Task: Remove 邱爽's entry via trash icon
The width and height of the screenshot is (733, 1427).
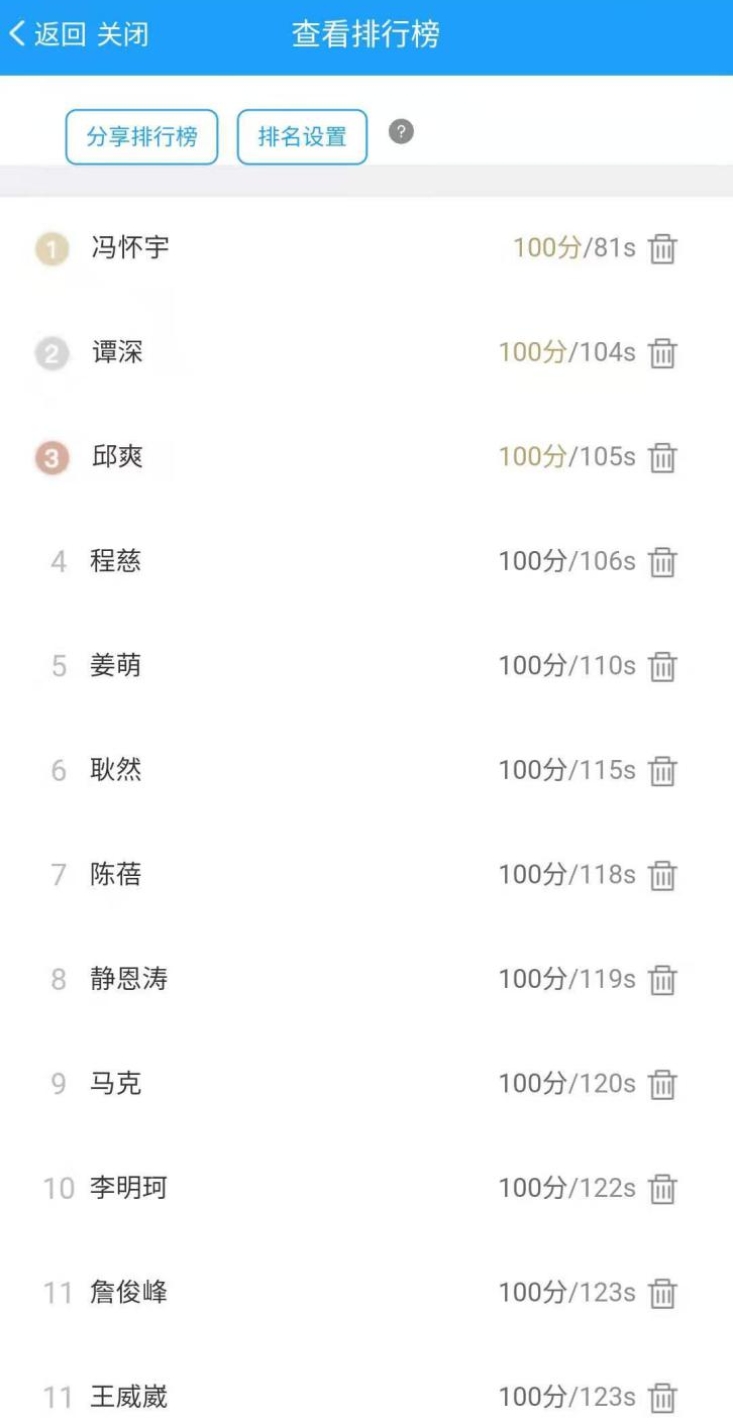Action: pyautogui.click(x=663, y=457)
